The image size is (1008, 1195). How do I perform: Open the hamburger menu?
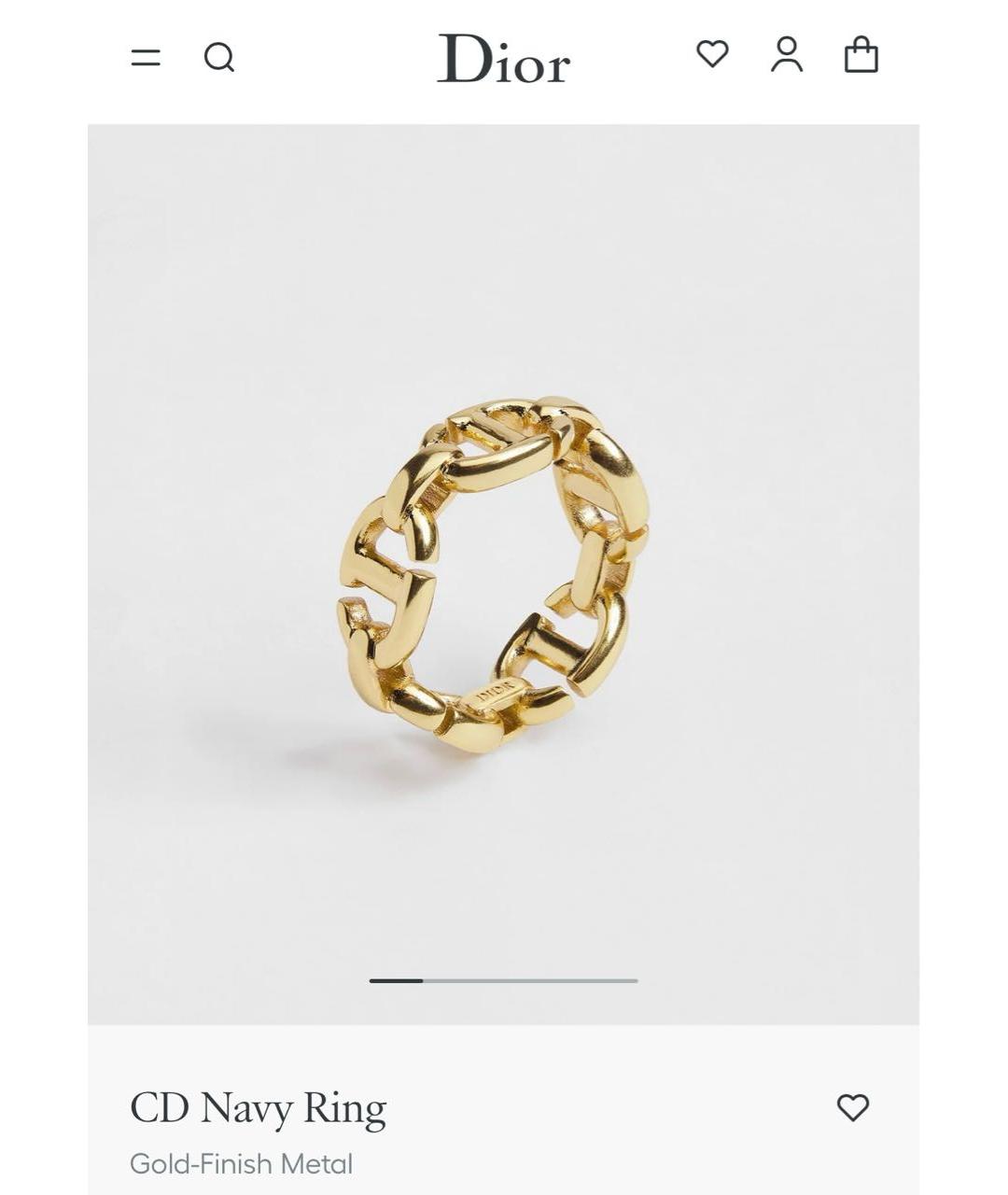[x=146, y=58]
